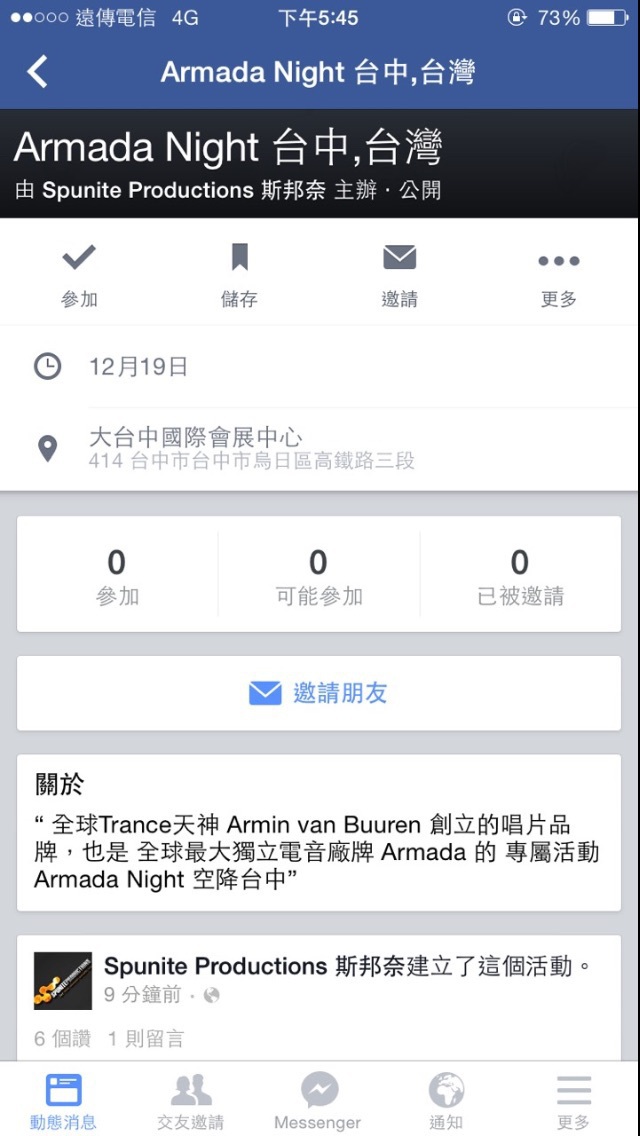
Task: Tap the 邀請朋友 button
Action: coord(318,693)
